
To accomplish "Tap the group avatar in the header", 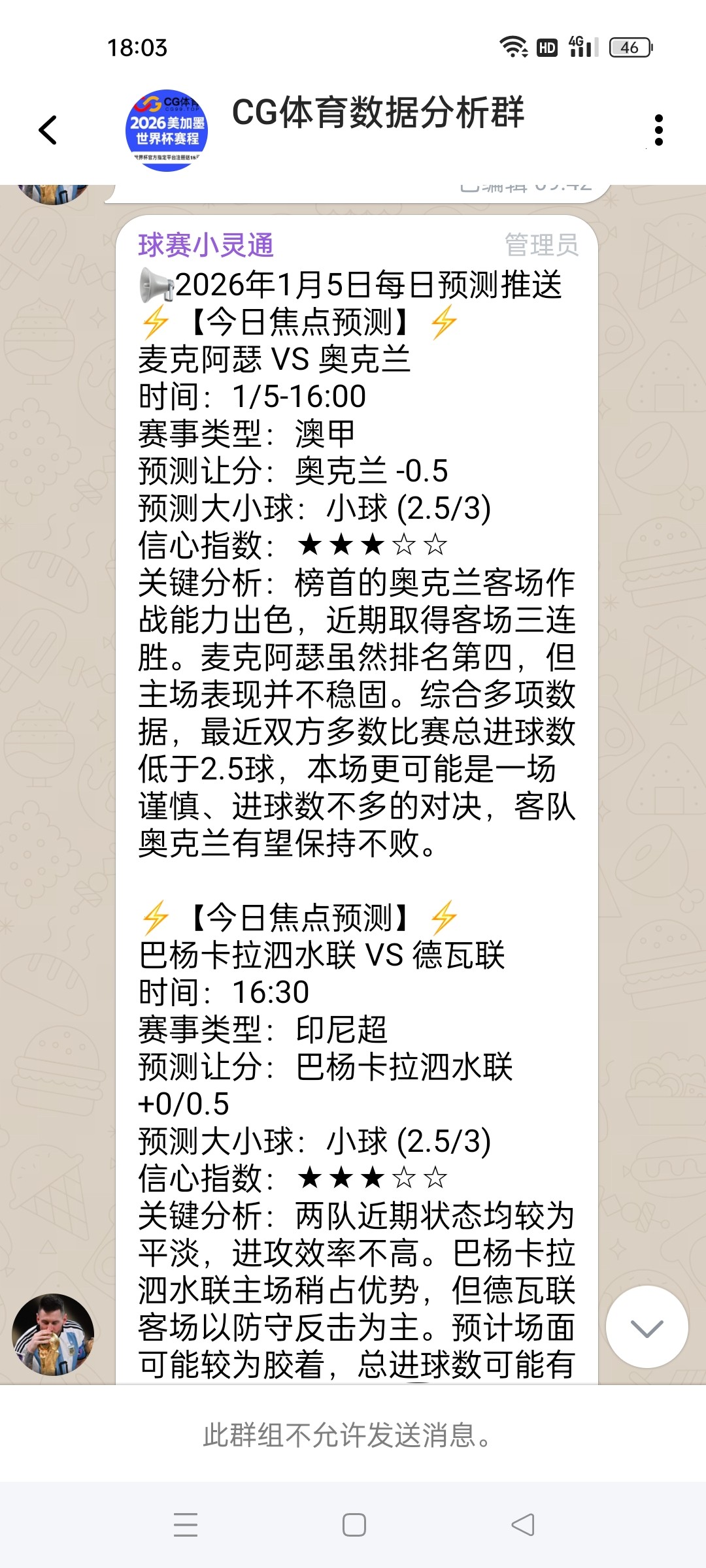I will [166, 131].
